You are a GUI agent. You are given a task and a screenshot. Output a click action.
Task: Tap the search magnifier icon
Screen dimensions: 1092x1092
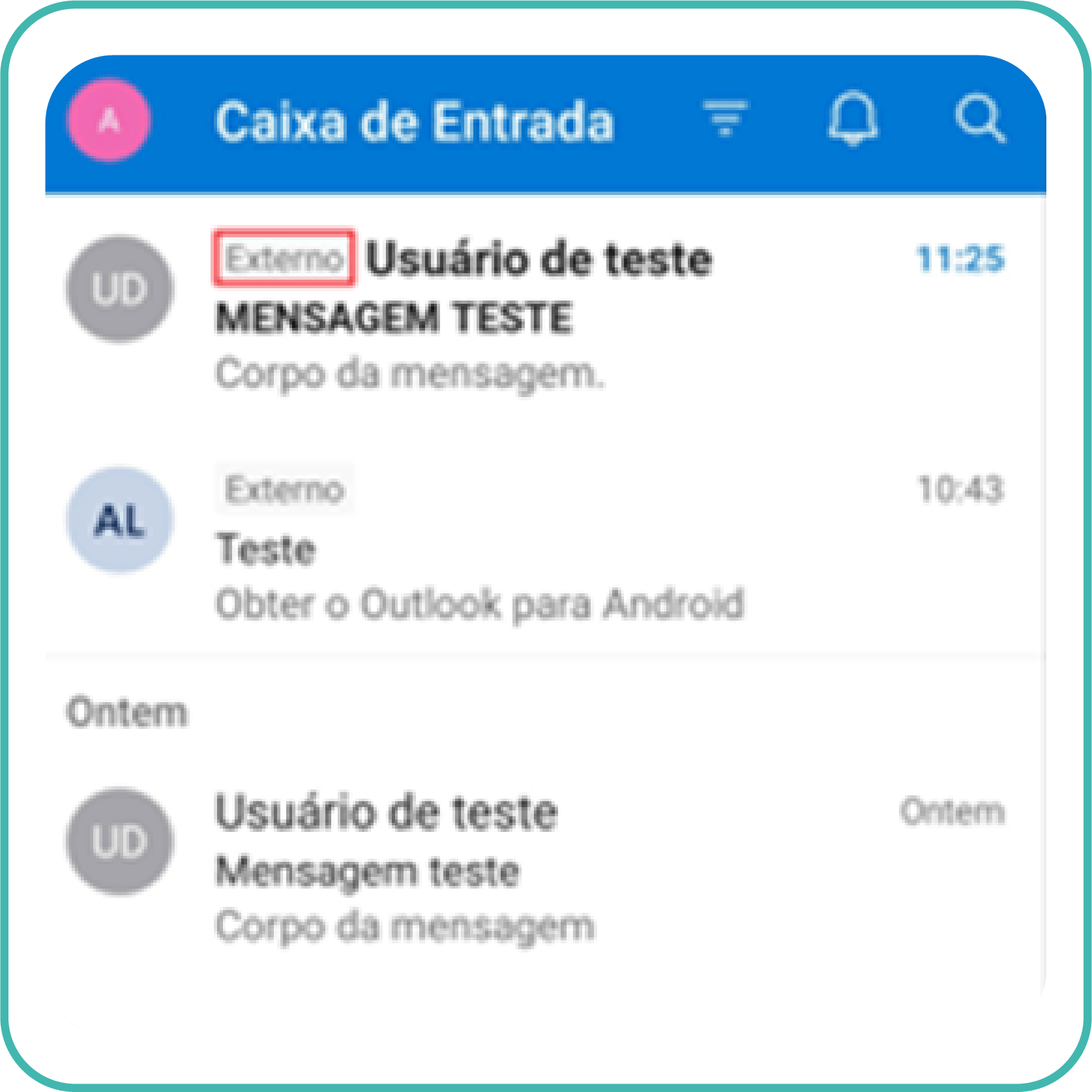[979, 119]
